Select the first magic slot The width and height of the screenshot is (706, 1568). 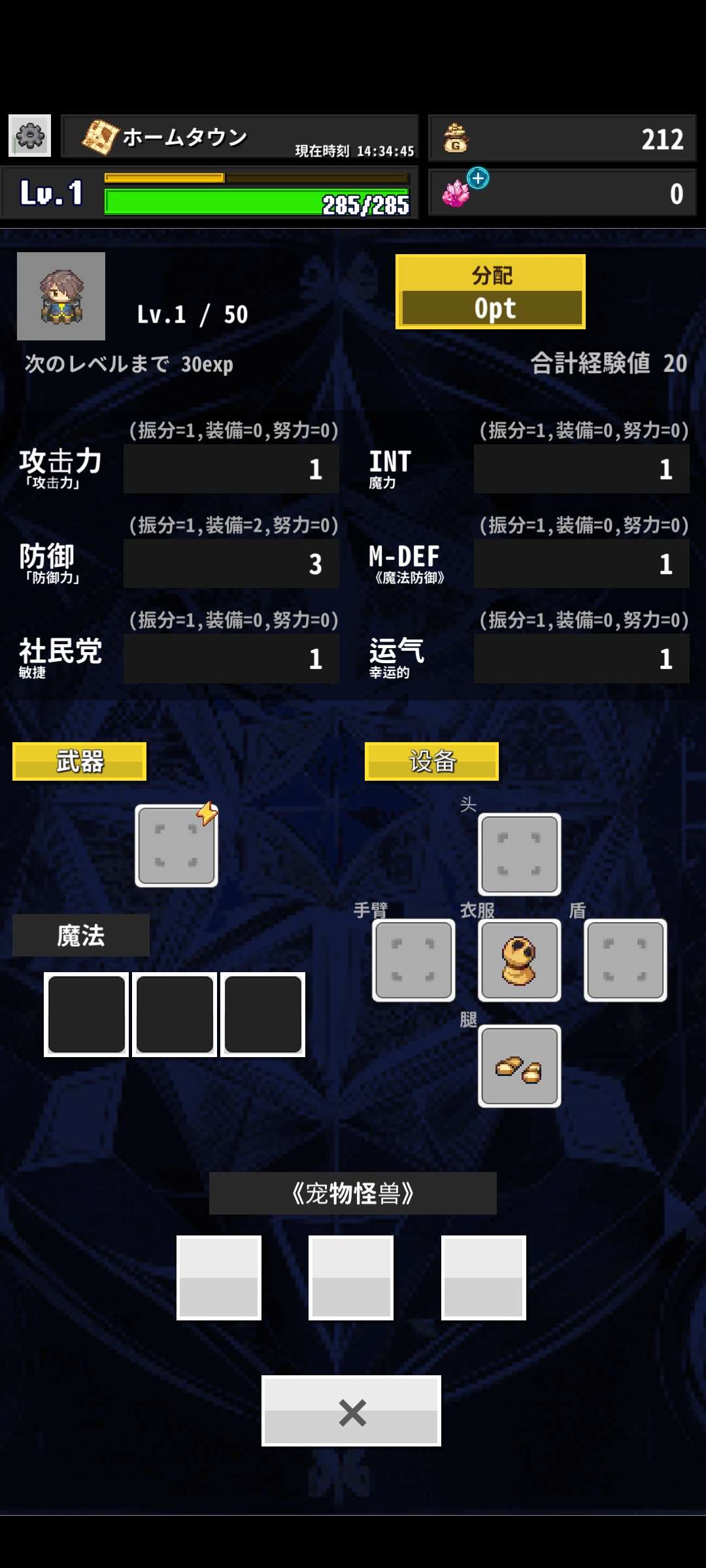click(86, 1014)
